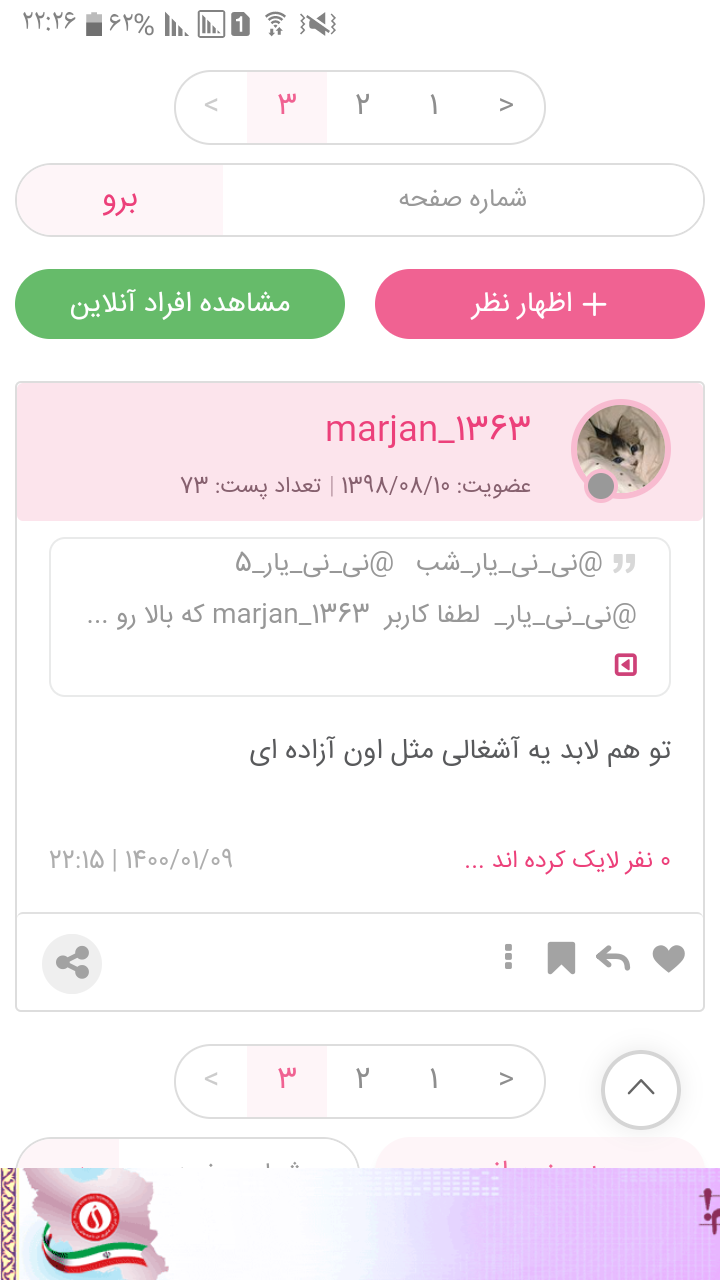The height and width of the screenshot is (1280, 720).
Task: Enter a page number in شماره صفحه field
Action: [x=462, y=200]
